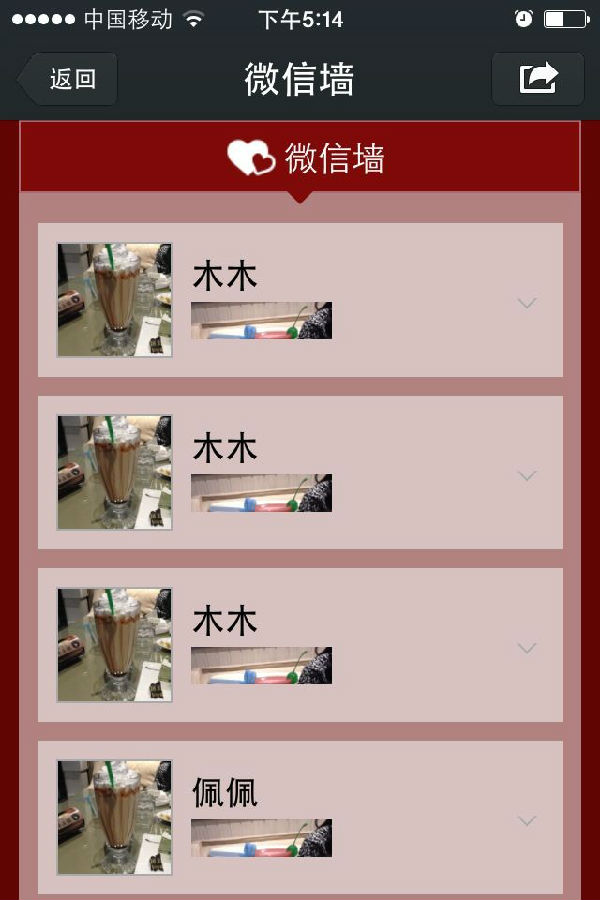Open 佩佩's avatar picture
This screenshot has width=600, height=900.
click(x=114, y=817)
